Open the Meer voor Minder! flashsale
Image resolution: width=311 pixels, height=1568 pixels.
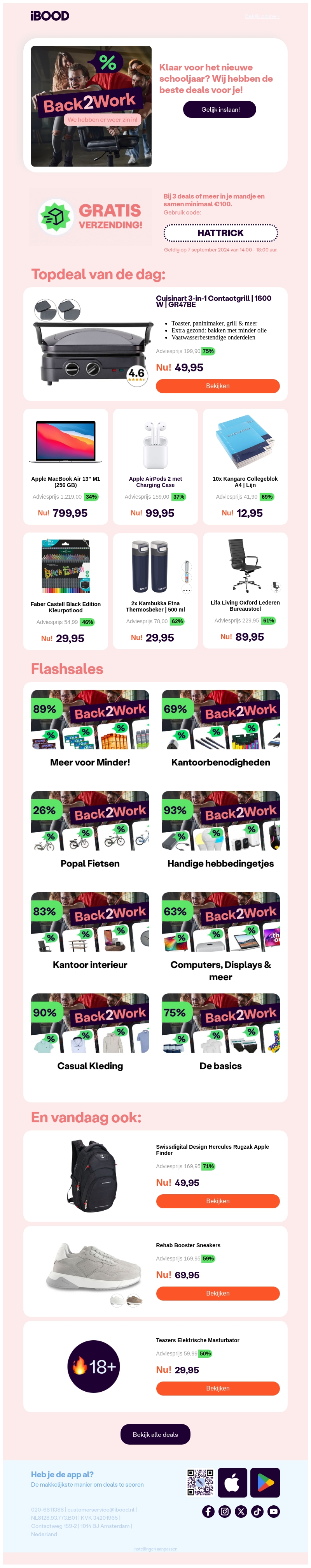pos(90,728)
